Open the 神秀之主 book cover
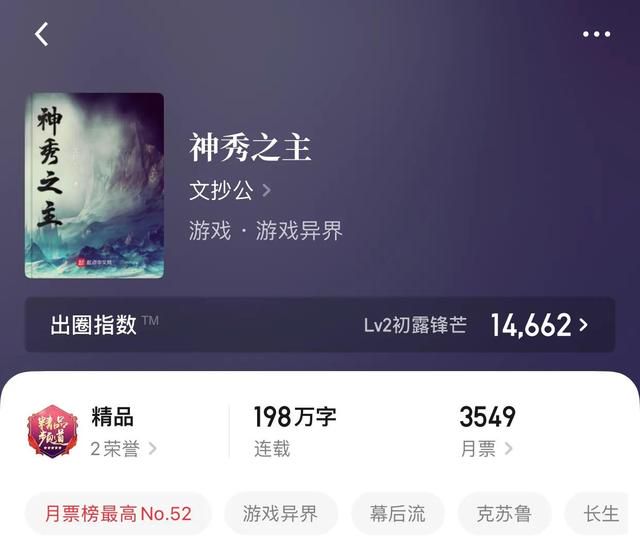The image size is (640, 551). 94,186
